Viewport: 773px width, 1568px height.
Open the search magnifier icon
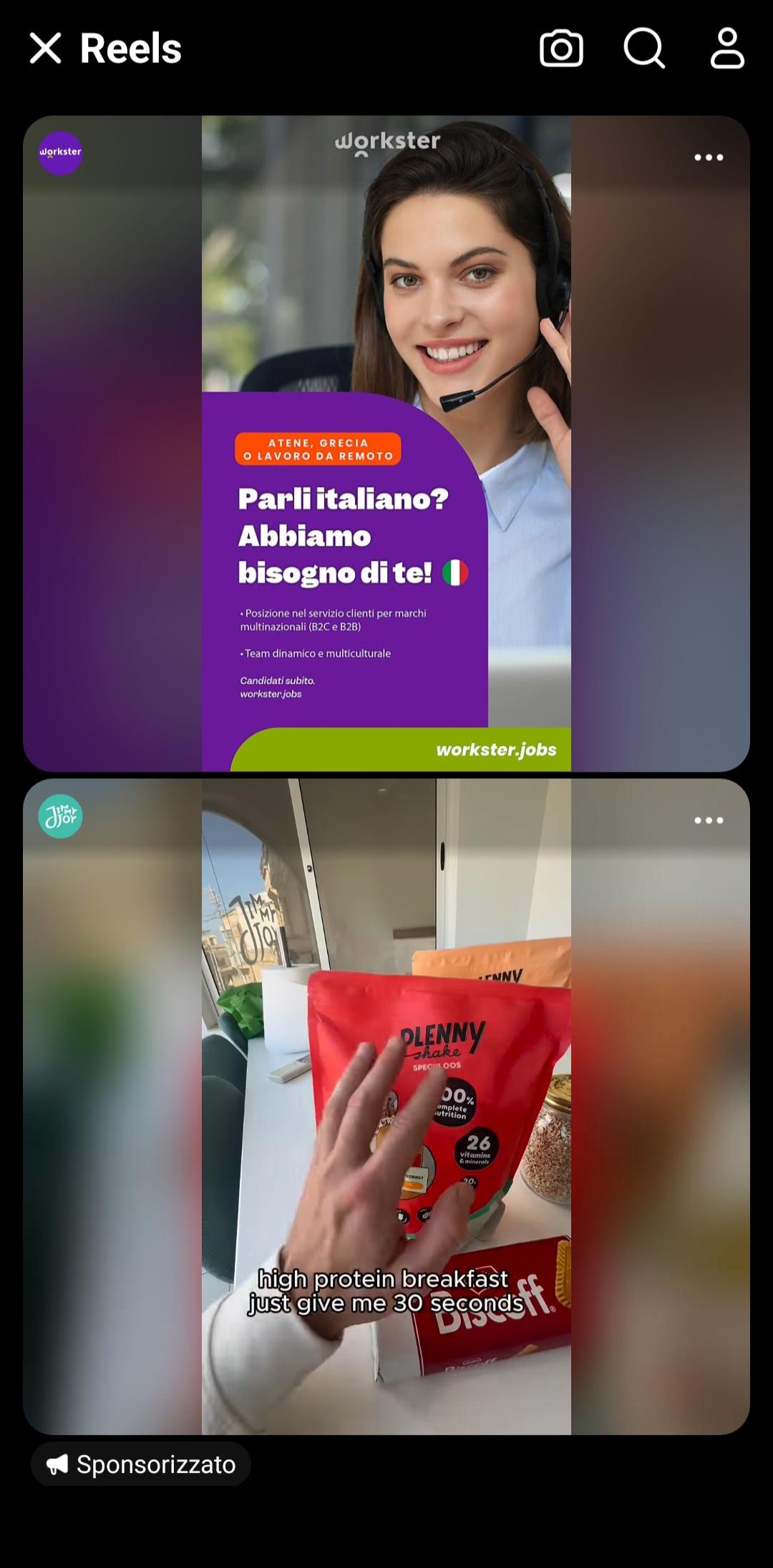[644, 49]
